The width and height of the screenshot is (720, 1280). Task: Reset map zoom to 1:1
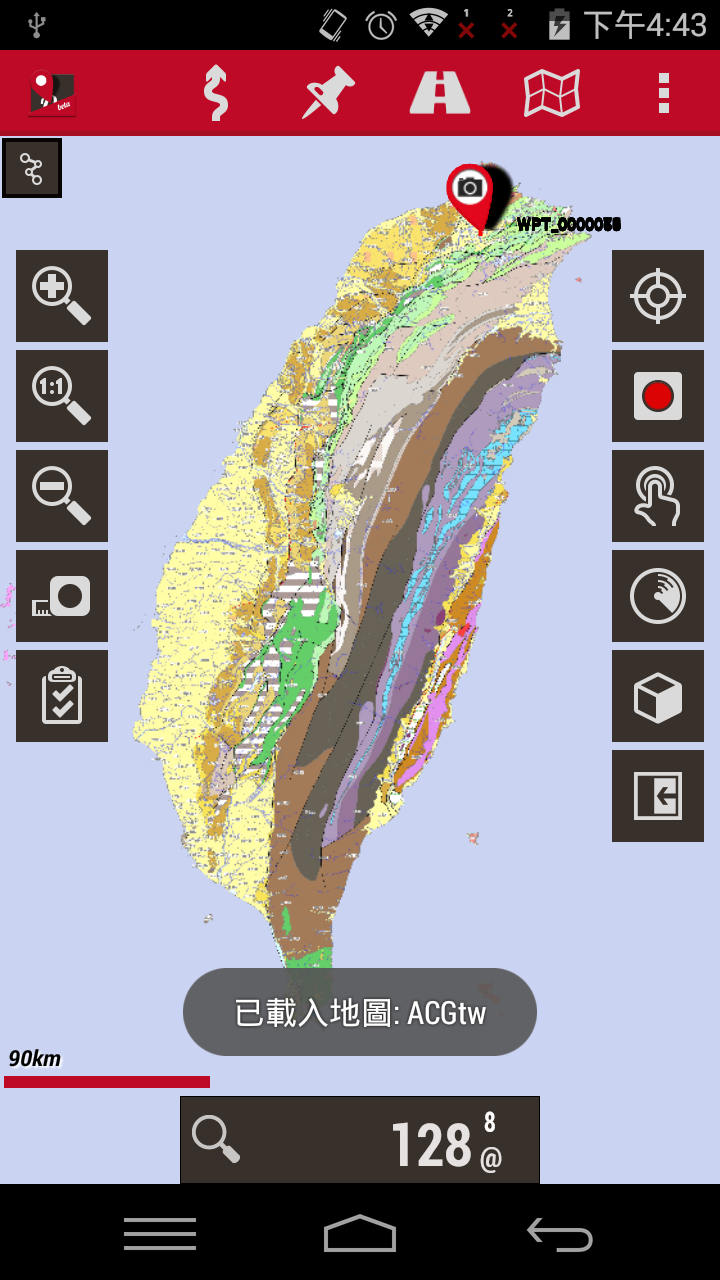click(x=62, y=396)
